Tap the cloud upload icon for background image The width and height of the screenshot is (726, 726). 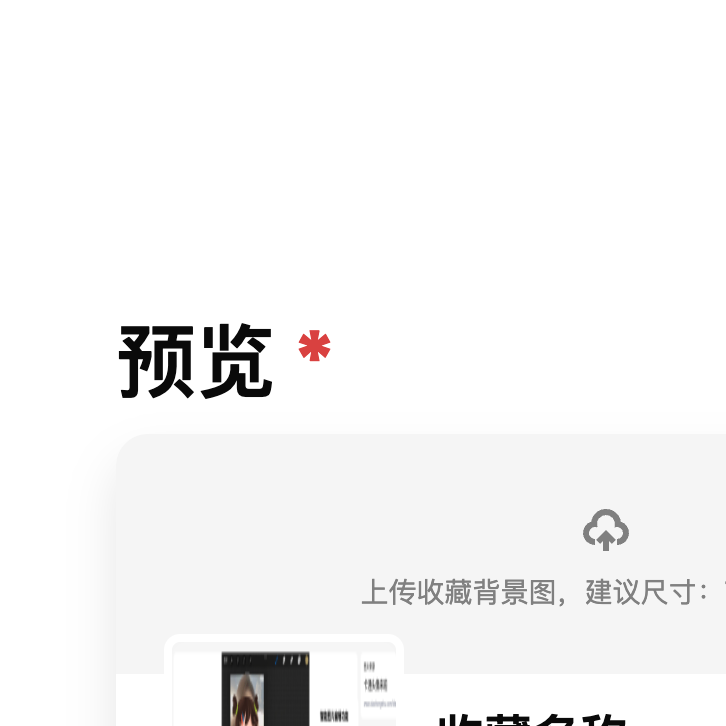pos(605,530)
